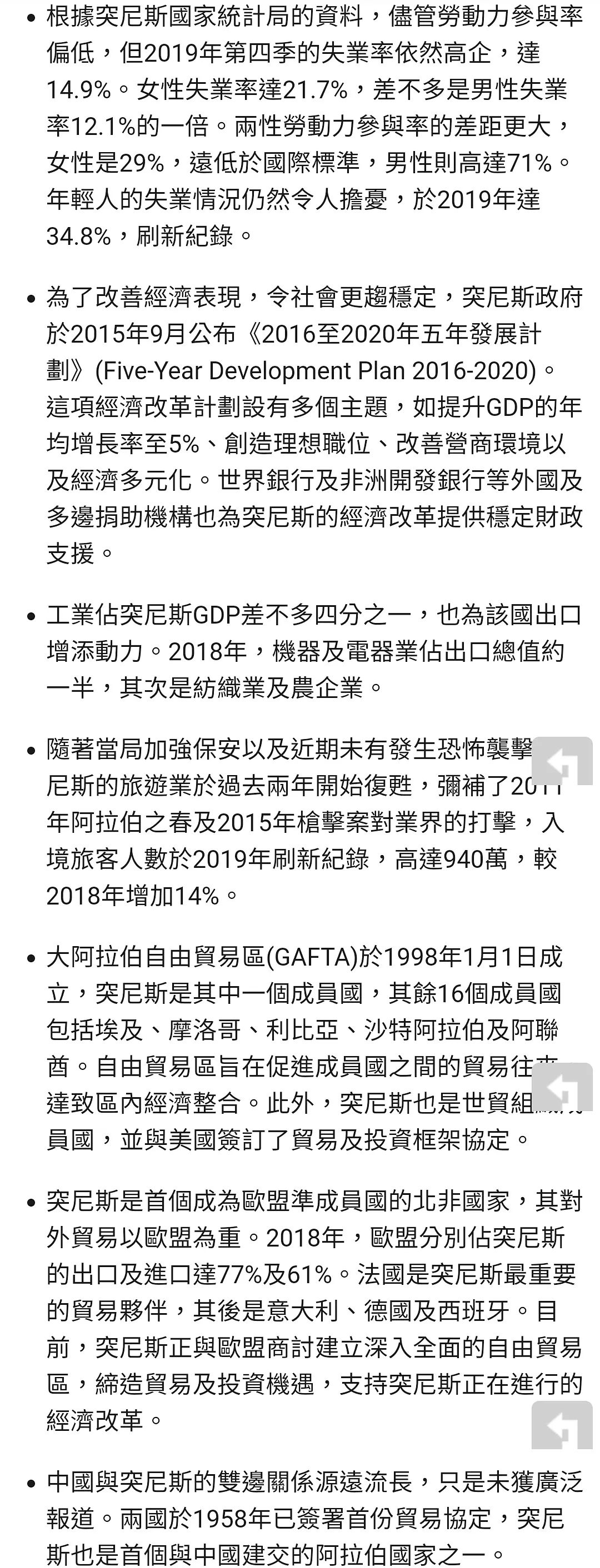Tap the arrow button beside the GAFTA paragraph
600x1568 pixels.
click(562, 1087)
